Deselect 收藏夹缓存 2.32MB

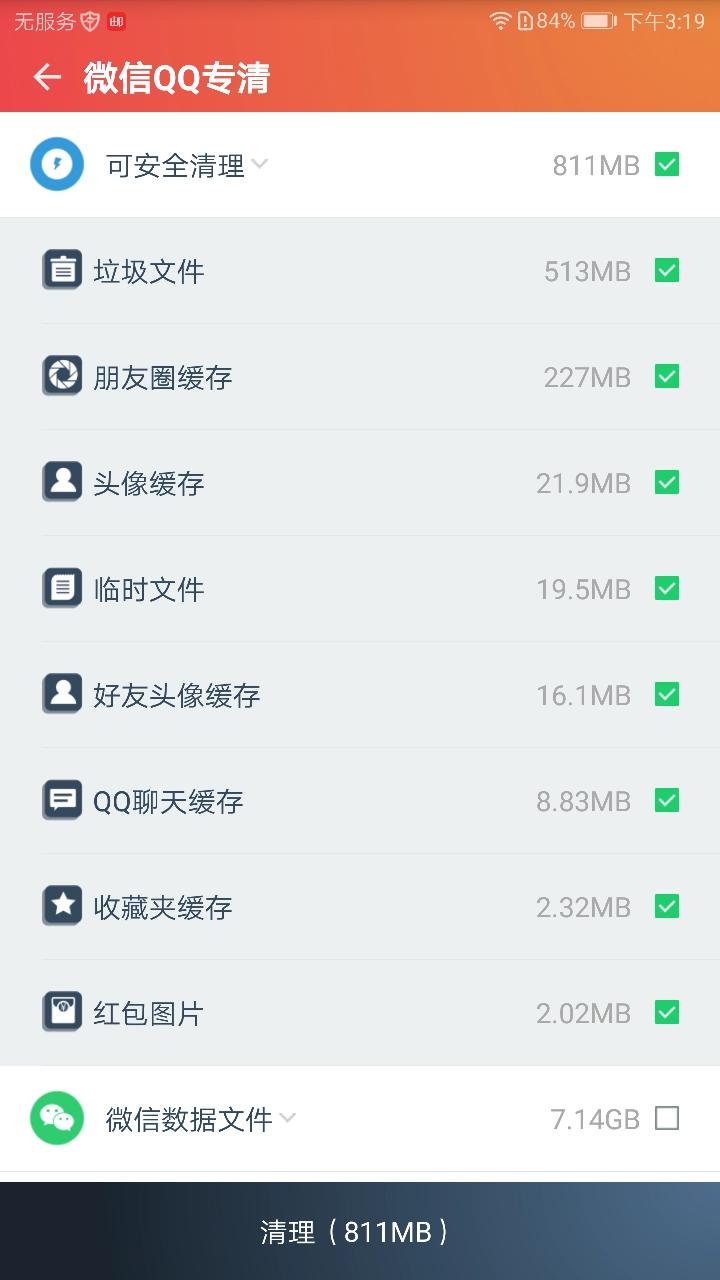tap(667, 906)
